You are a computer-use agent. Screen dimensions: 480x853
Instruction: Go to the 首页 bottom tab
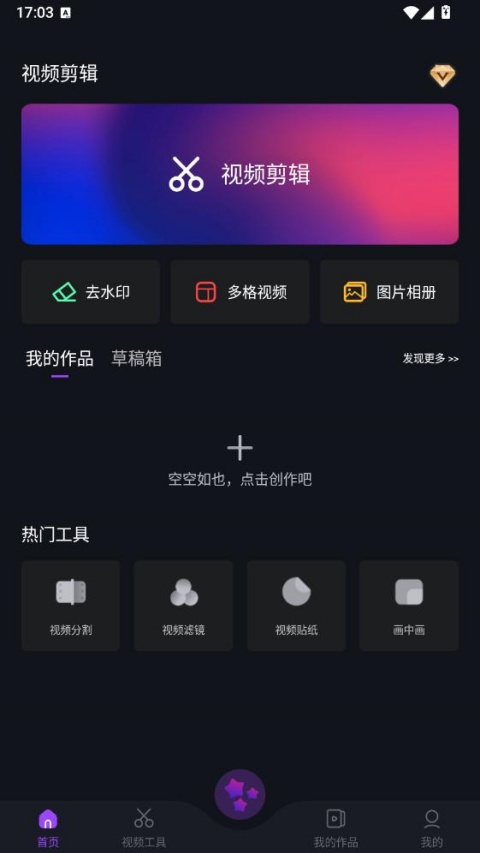pyautogui.click(x=48, y=828)
